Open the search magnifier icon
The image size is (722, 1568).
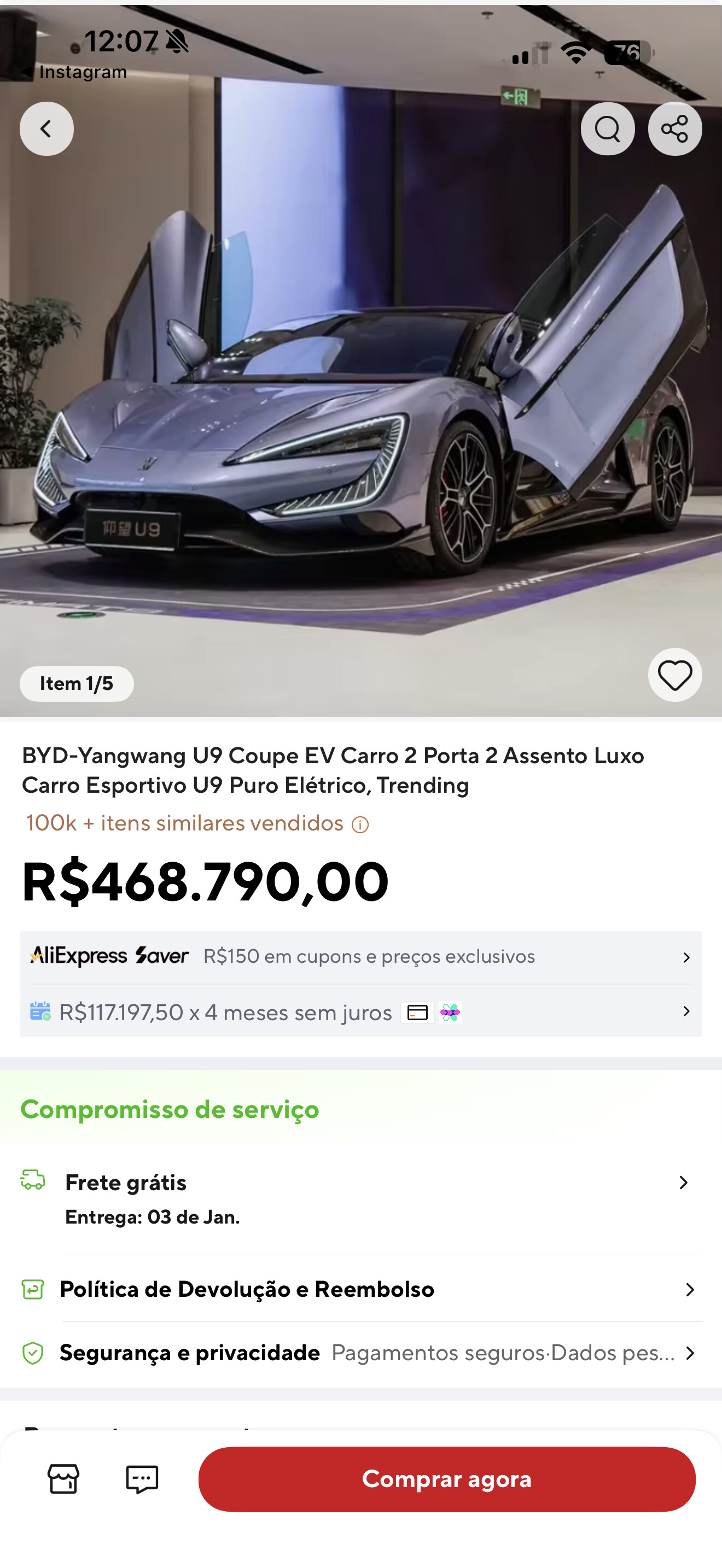pos(607,128)
